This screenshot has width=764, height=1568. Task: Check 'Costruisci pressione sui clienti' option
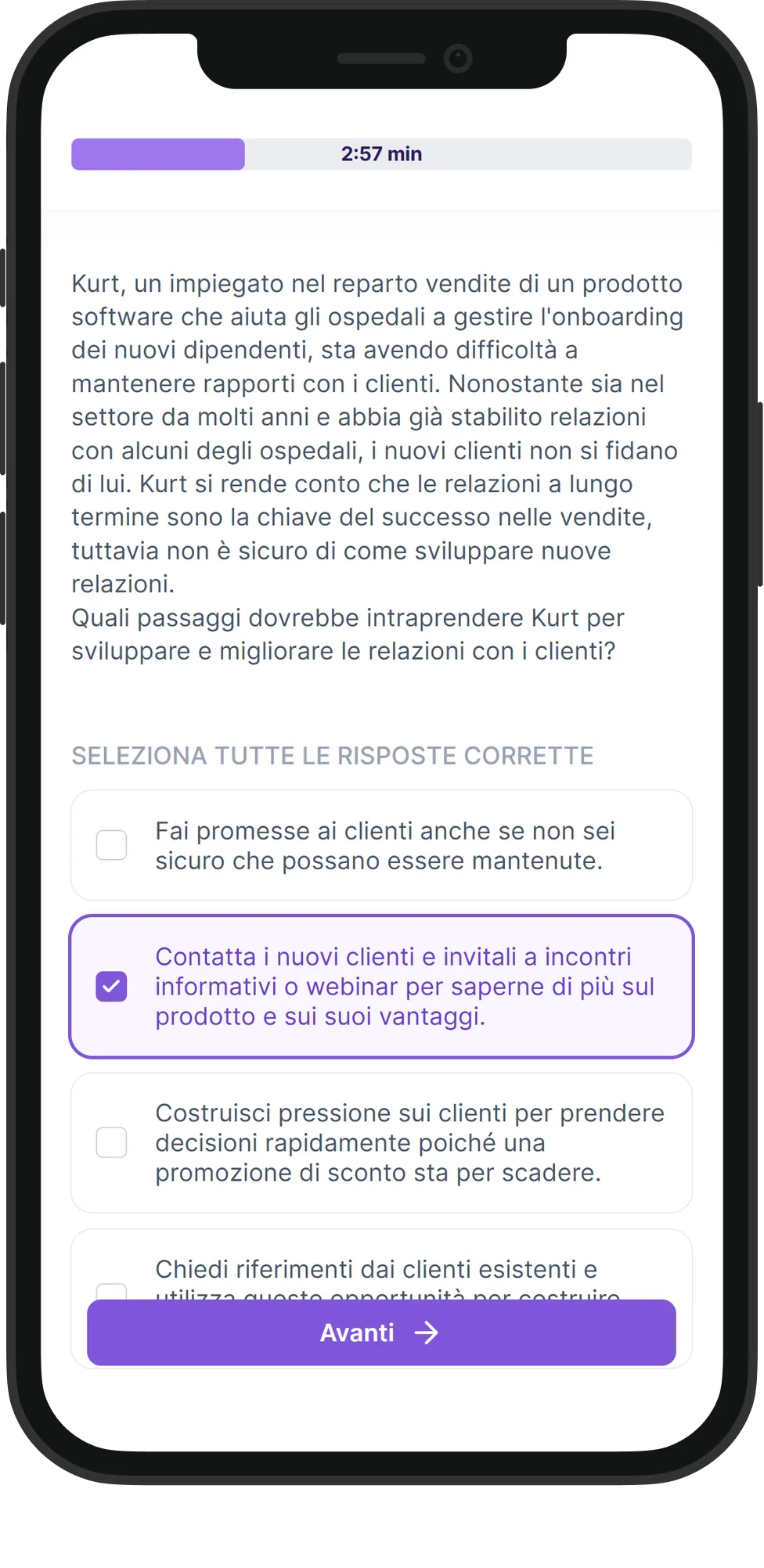pyautogui.click(x=111, y=1142)
